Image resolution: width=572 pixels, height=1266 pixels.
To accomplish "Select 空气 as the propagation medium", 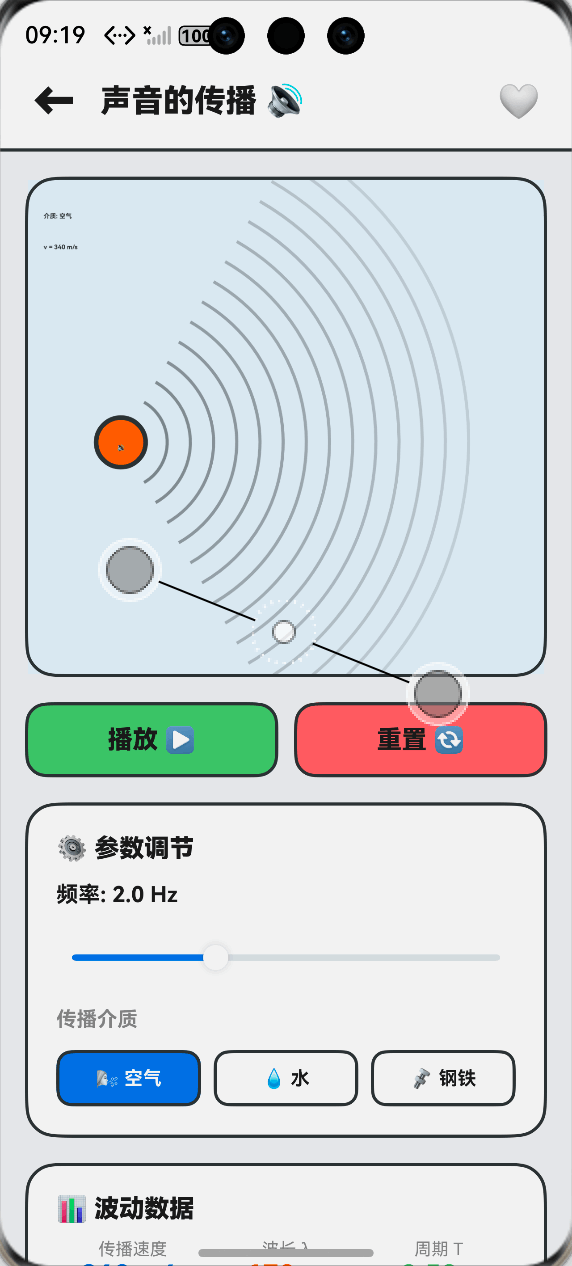I will (129, 1078).
